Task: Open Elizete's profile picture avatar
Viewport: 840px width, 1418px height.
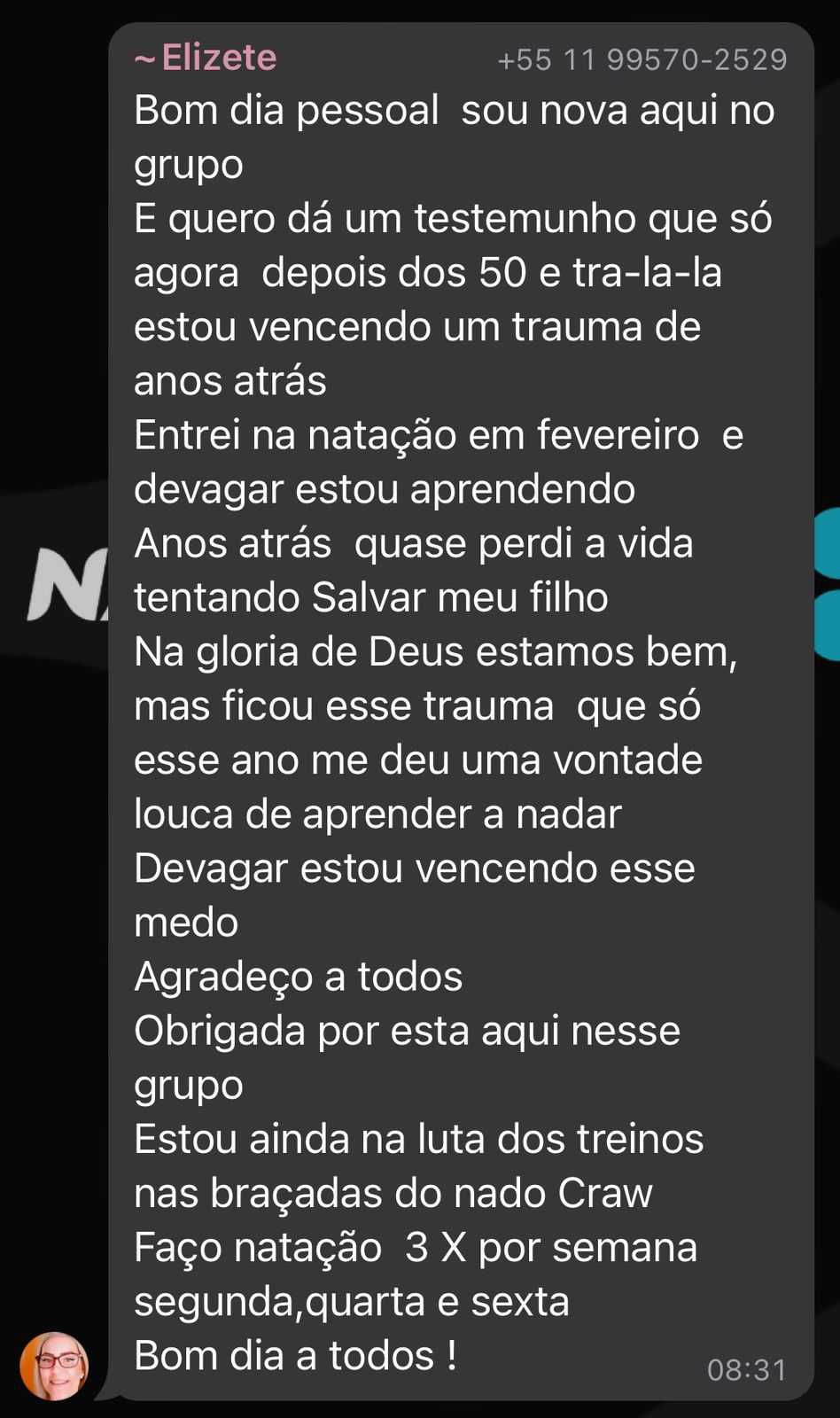Action: point(54,1366)
